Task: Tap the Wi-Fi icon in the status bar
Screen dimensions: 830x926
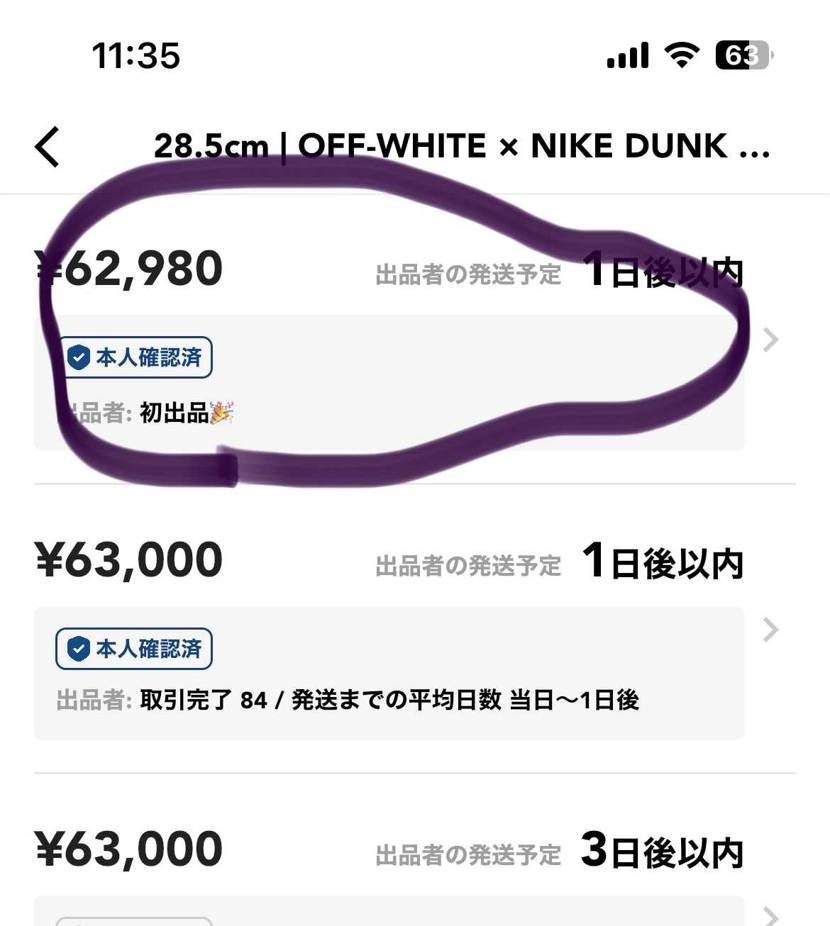Action: click(680, 55)
